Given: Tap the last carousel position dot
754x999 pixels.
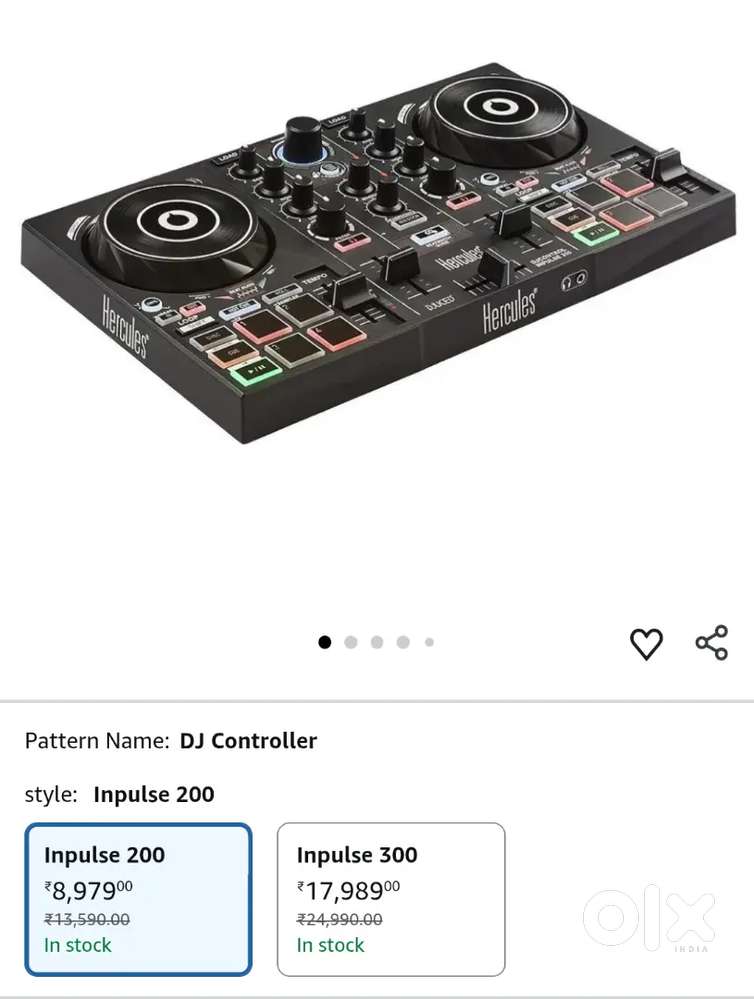Looking at the screenshot, I should click(429, 643).
